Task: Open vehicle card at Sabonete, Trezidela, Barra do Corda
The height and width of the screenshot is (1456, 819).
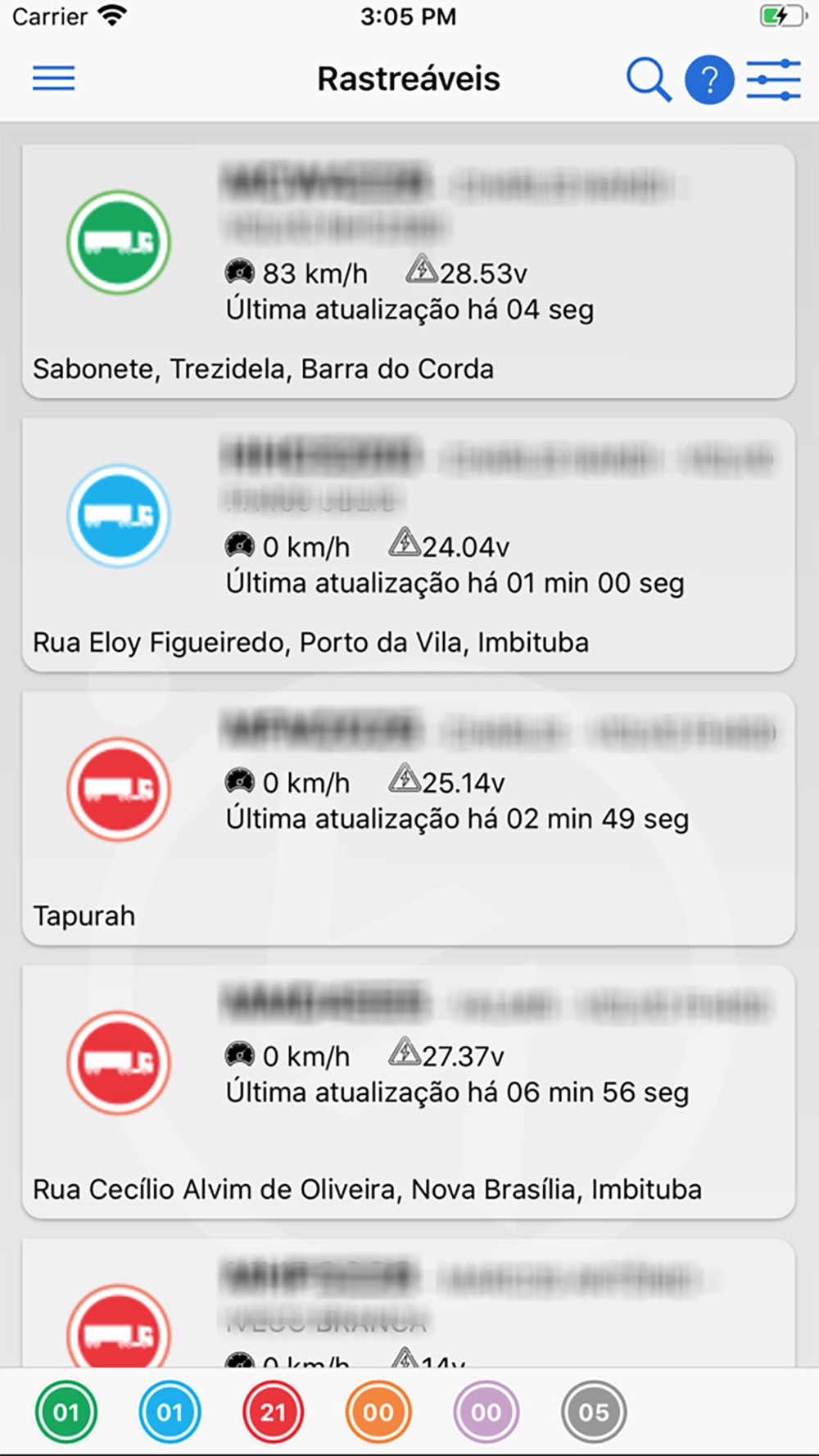Action: coord(409,272)
